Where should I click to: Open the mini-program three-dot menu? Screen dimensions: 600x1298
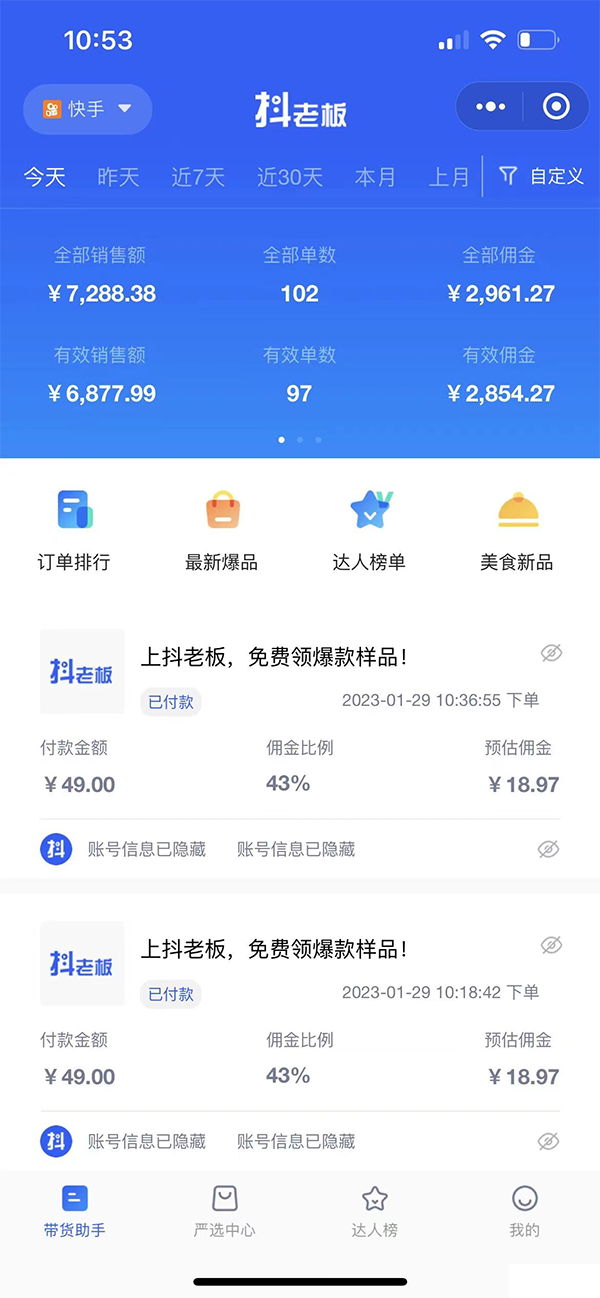coord(490,107)
